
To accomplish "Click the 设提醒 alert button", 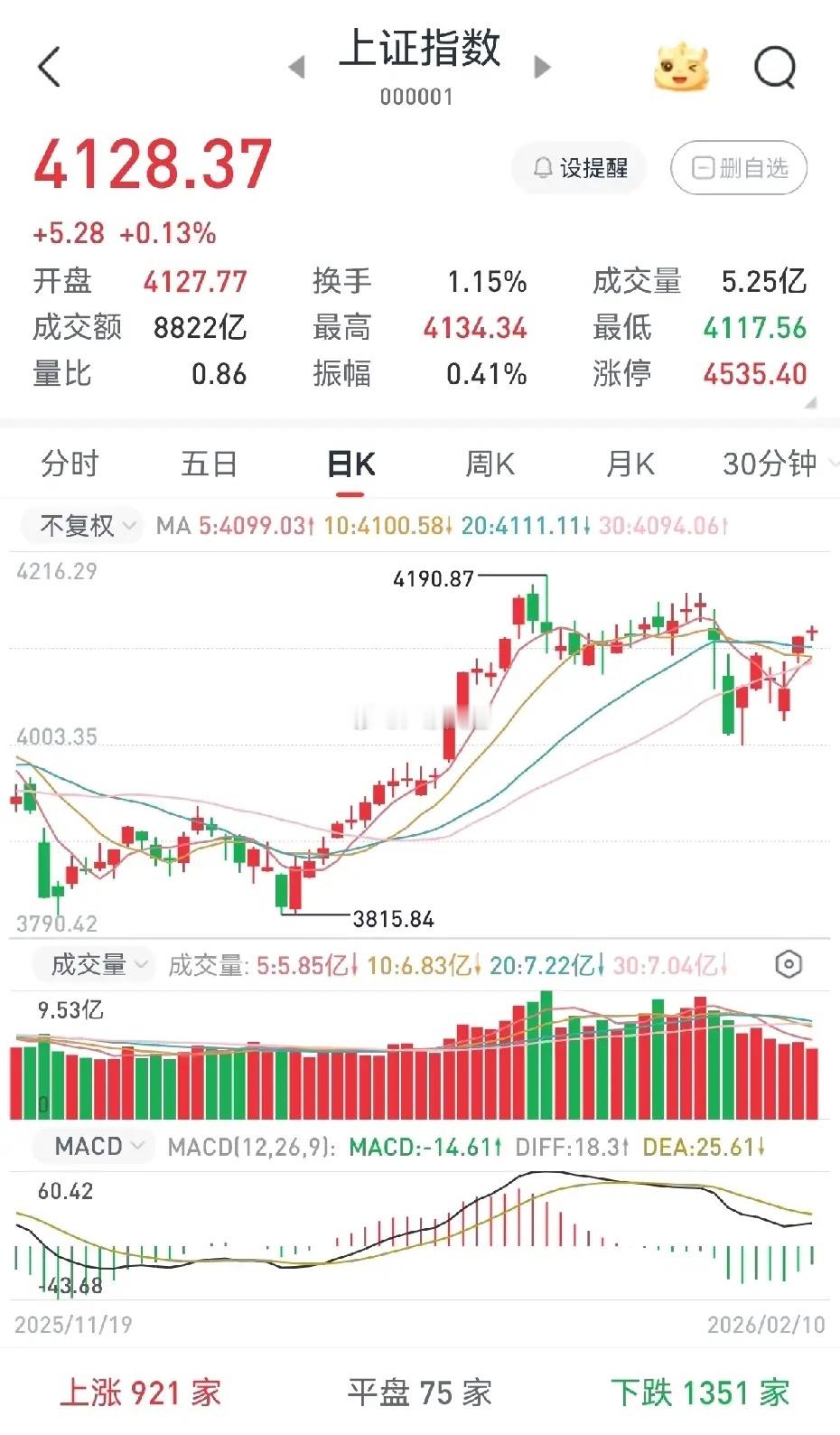I will tap(578, 168).
